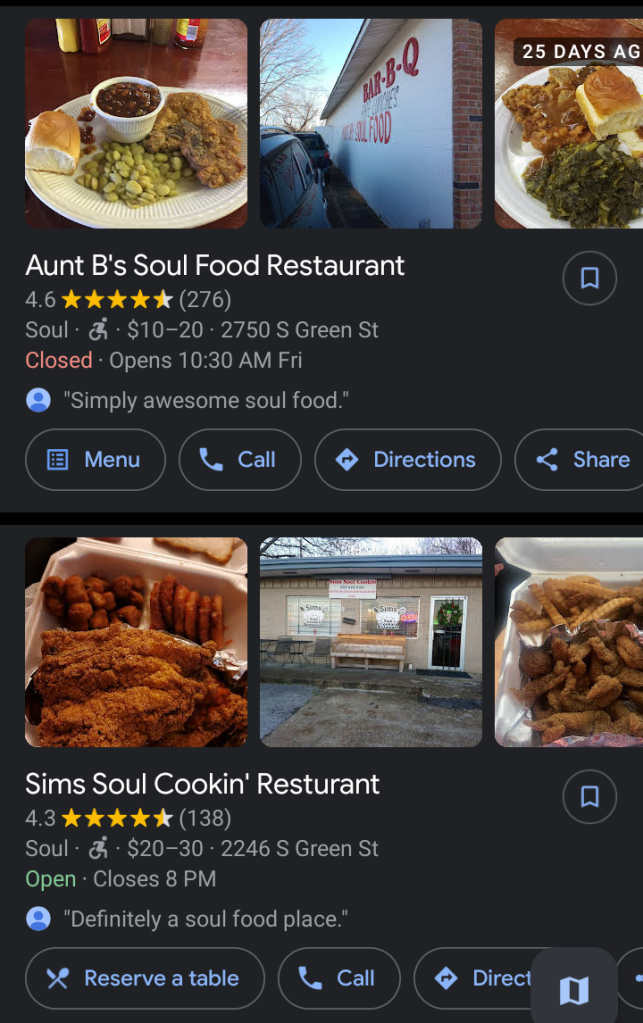Call Sims Soul Cookin' Resturant

pos(338,978)
